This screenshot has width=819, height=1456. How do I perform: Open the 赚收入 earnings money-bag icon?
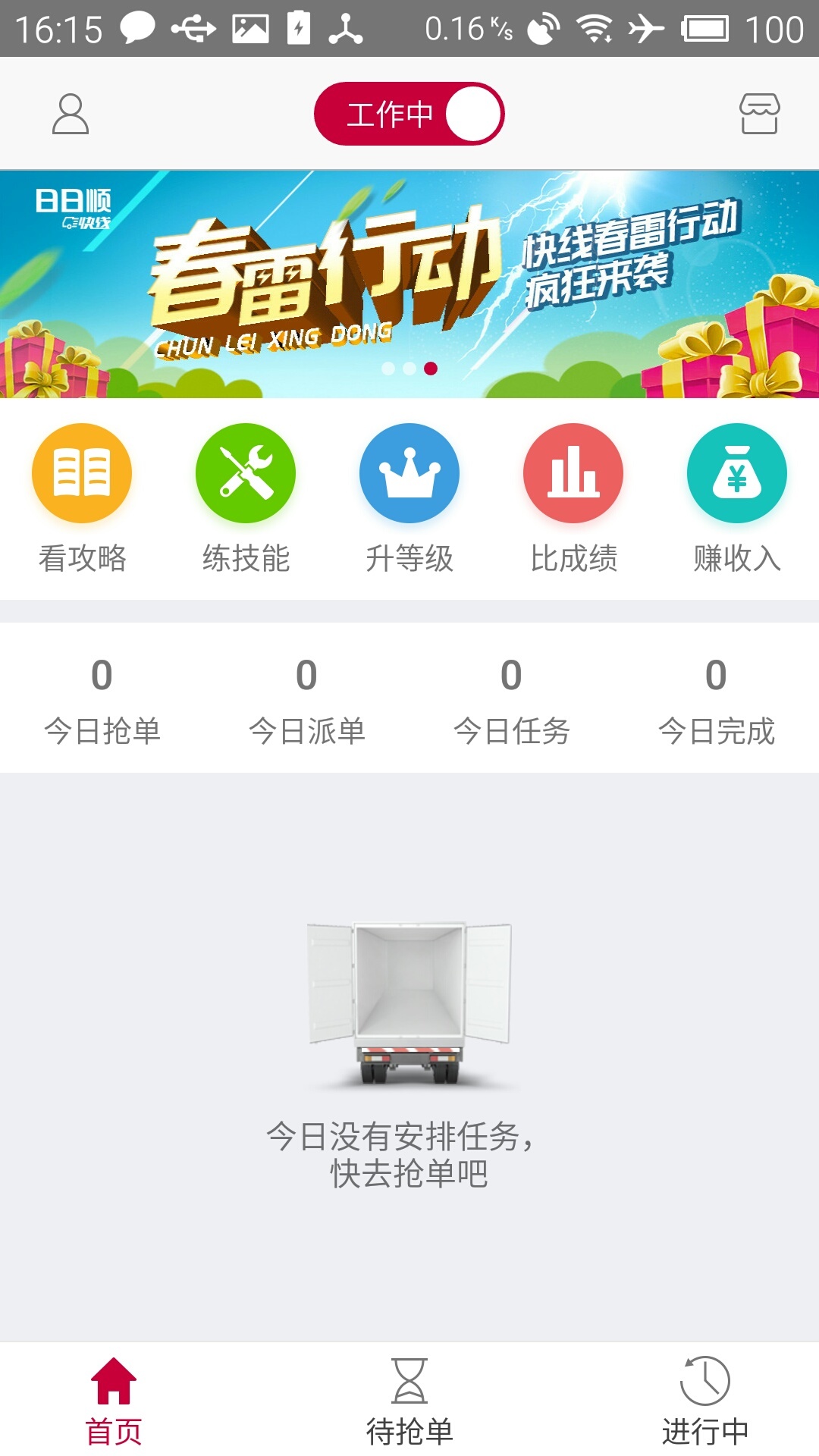(736, 472)
